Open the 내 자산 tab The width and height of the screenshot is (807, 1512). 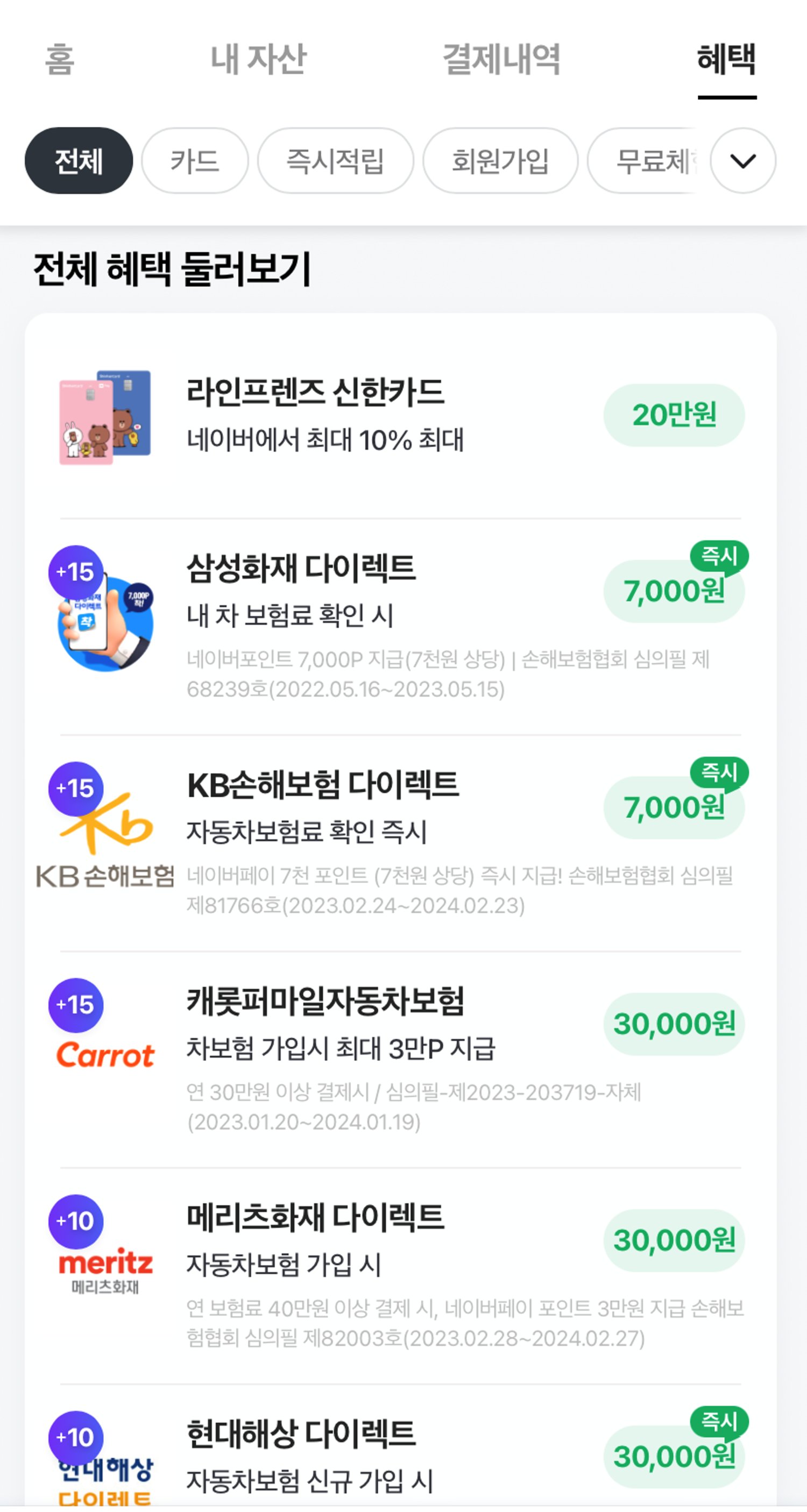pyautogui.click(x=258, y=59)
